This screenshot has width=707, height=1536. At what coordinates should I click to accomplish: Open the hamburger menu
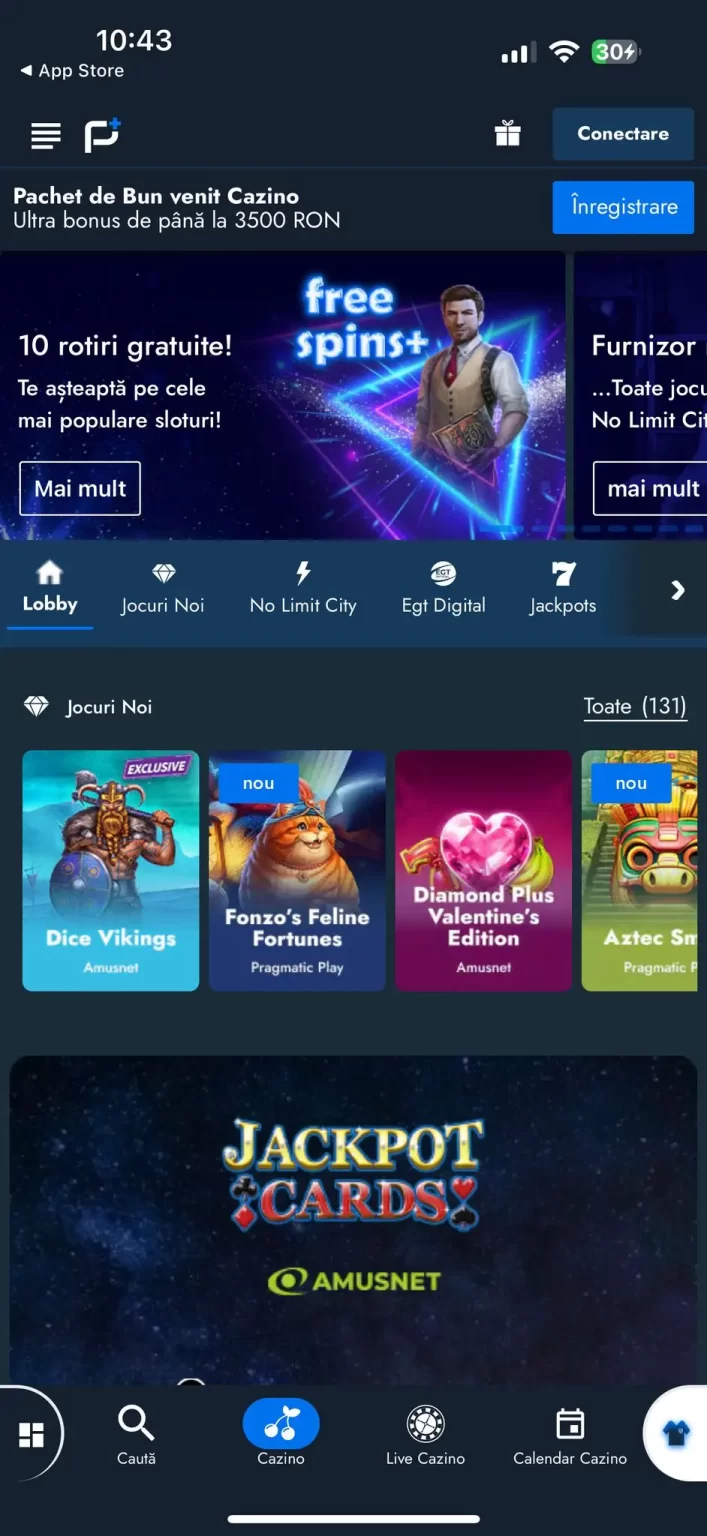(x=46, y=135)
